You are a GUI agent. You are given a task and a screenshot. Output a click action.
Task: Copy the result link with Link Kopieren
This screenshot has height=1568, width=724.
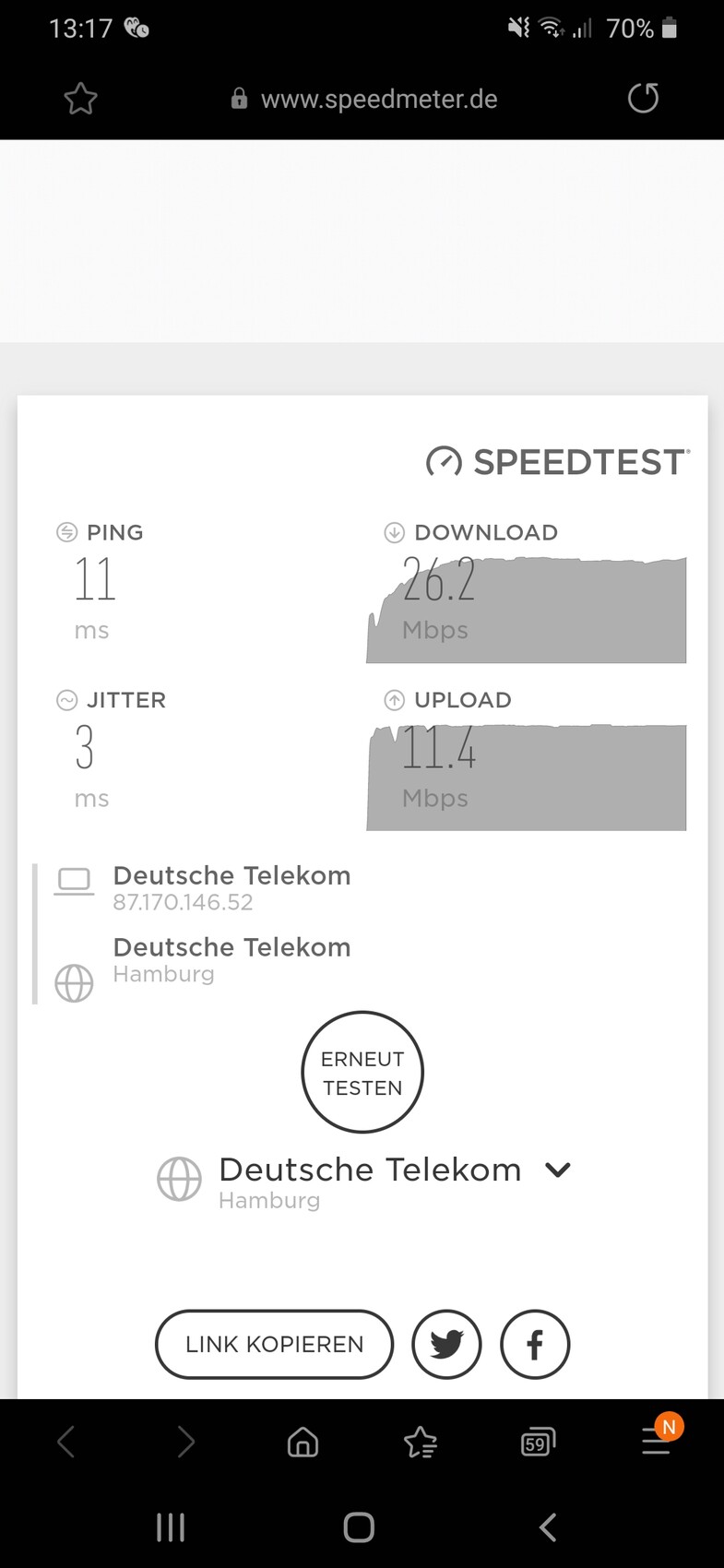(x=274, y=1345)
